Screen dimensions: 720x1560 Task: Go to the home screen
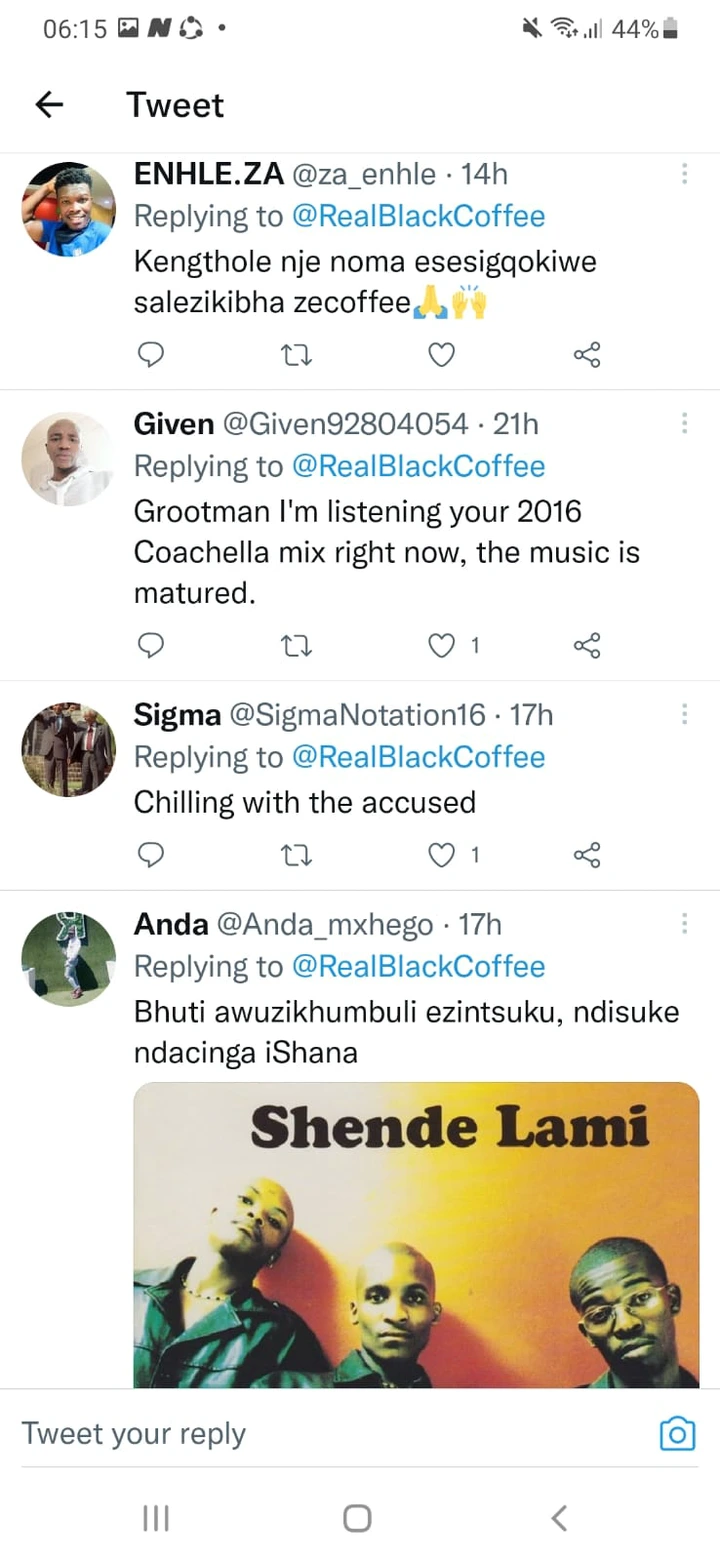click(358, 1519)
